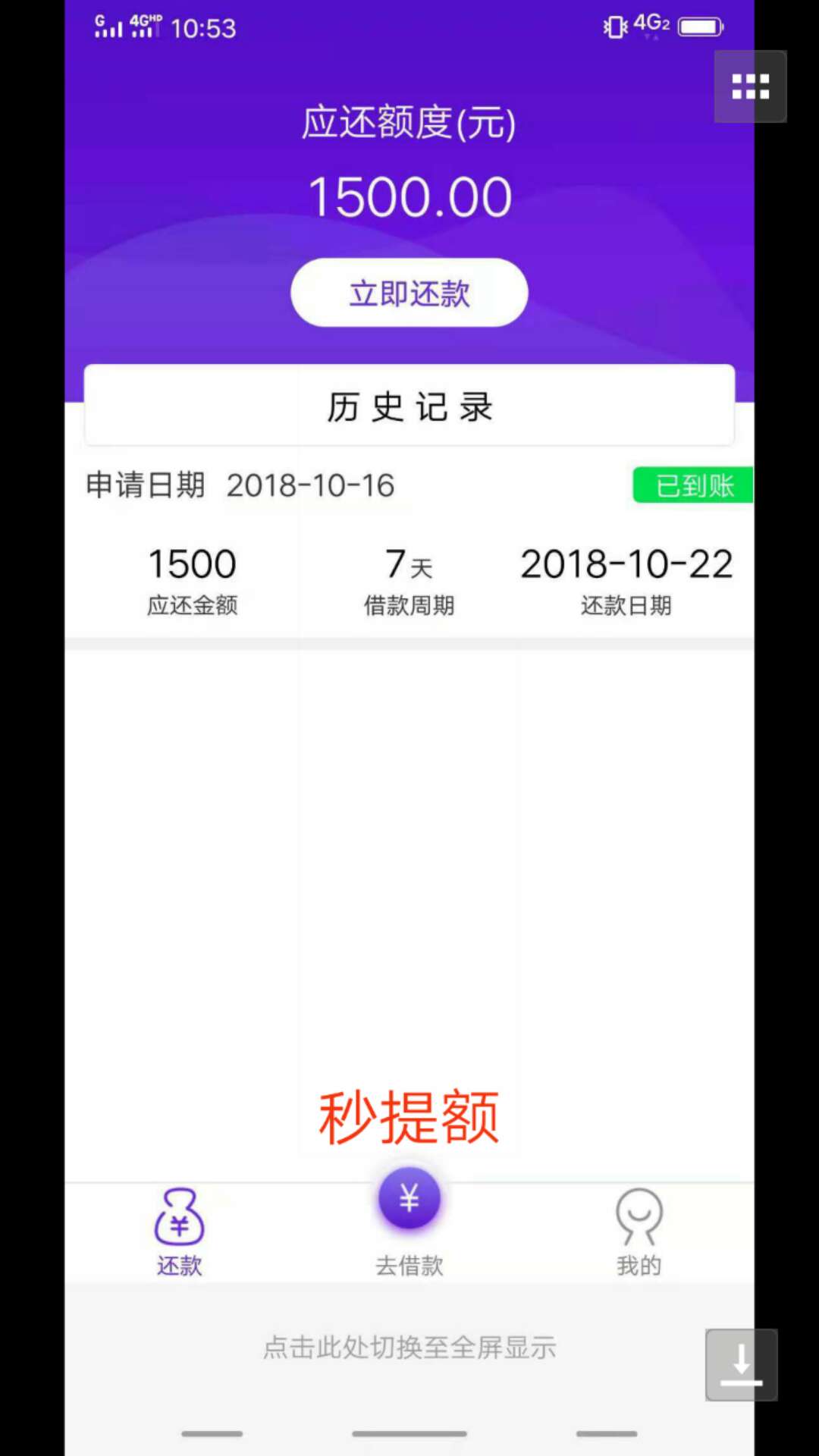The height and width of the screenshot is (1456, 819).
Task: Tap the 立即还款 repay now button
Action: 409,293
